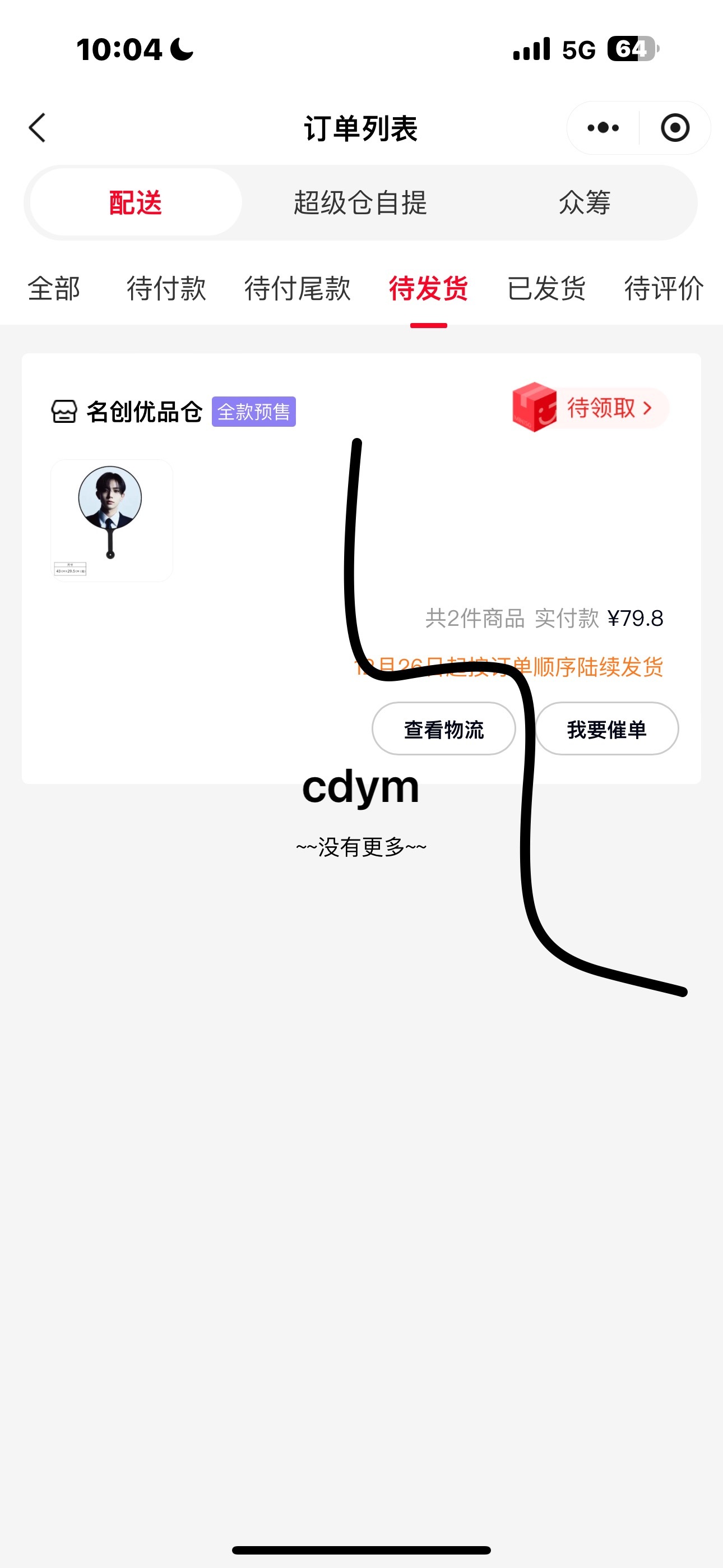Click the back arrow to return
This screenshot has width=723, height=1568.
(38, 128)
